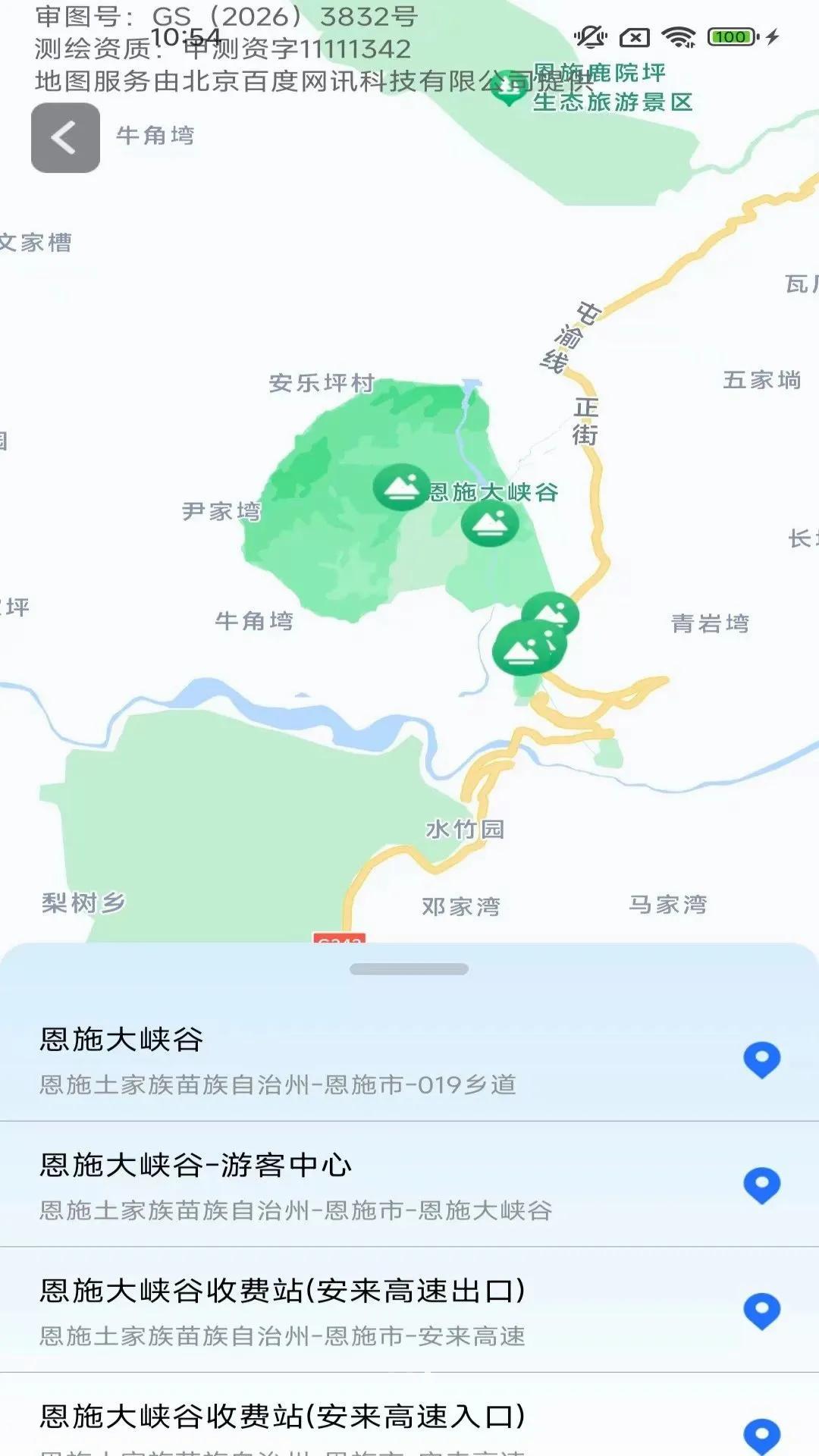Tap the scenic marker beside the 恩施大峡谷 map label
The height and width of the screenshot is (1456, 819).
click(401, 487)
